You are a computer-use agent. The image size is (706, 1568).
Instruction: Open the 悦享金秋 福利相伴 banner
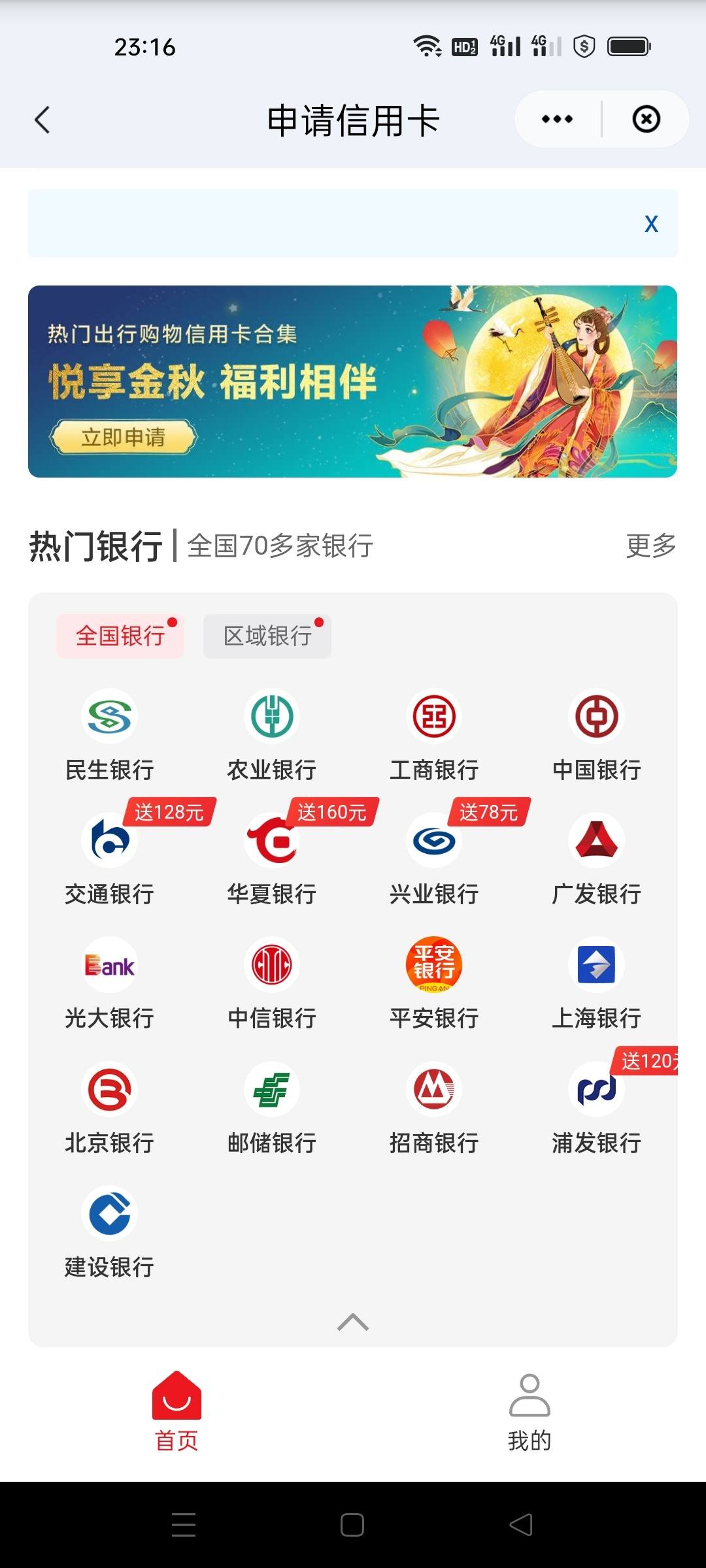[x=352, y=382]
